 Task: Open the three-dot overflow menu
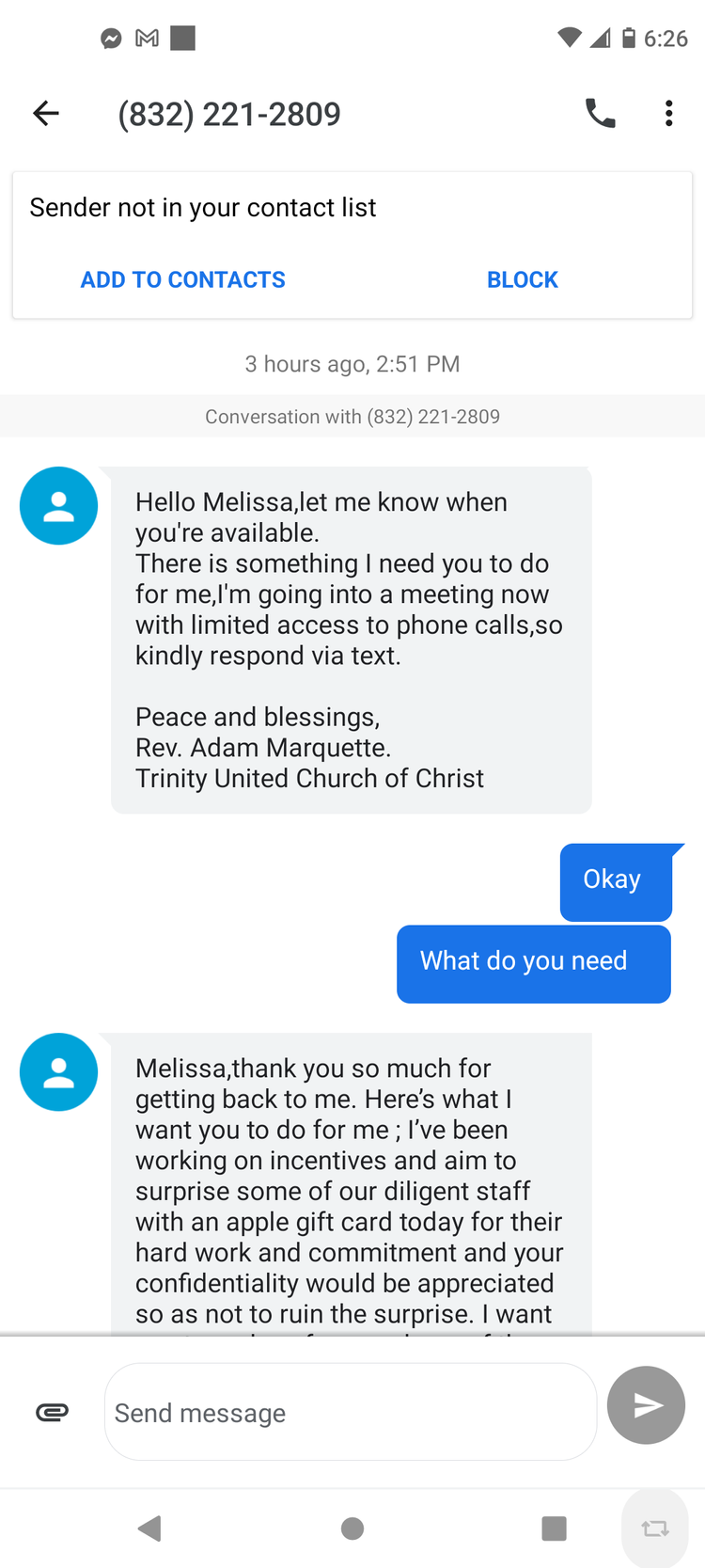[668, 114]
